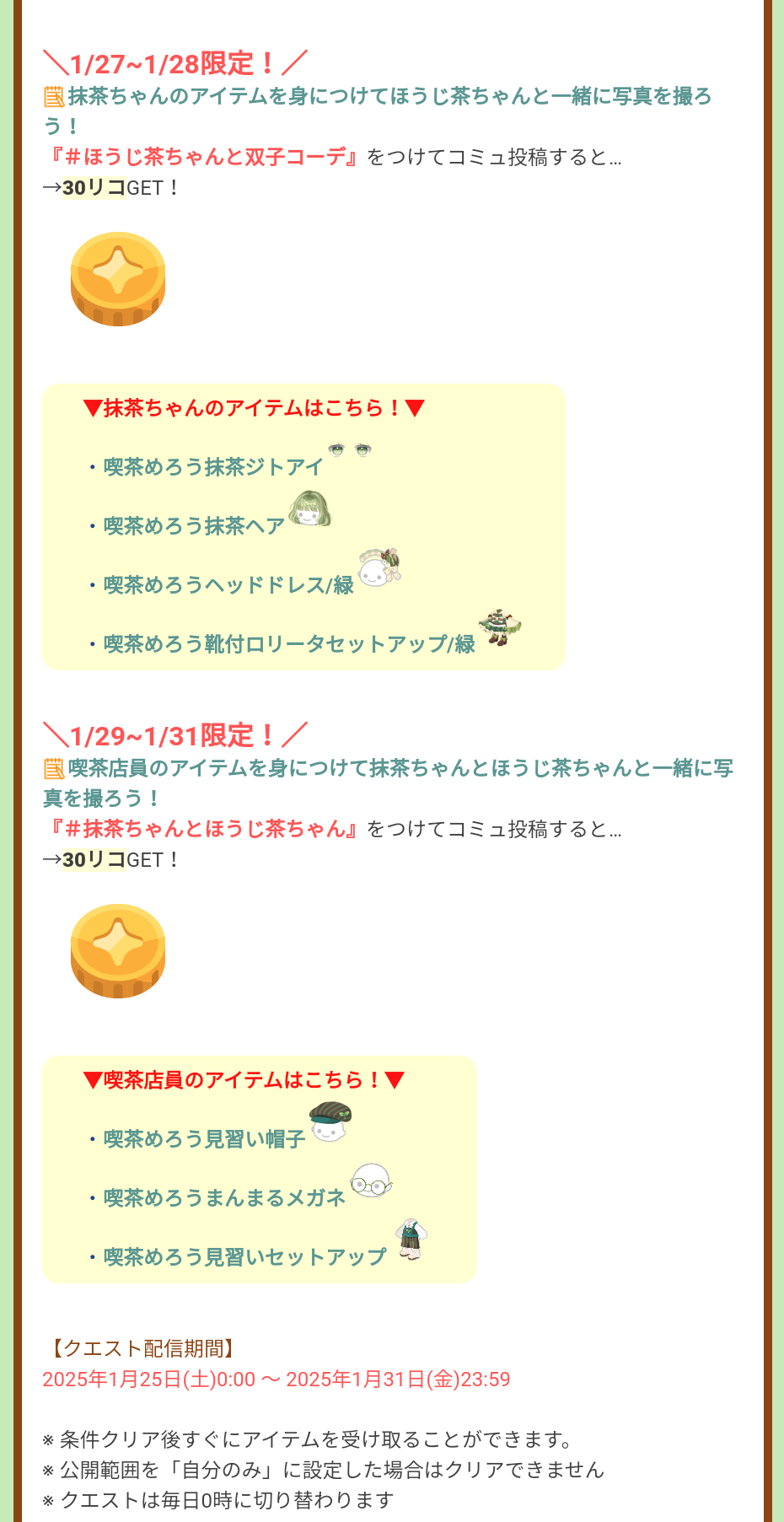The image size is (784, 1522).
Task: Open the 喫茶めろう抹茶ジトアイ item link
Action: click(212, 466)
